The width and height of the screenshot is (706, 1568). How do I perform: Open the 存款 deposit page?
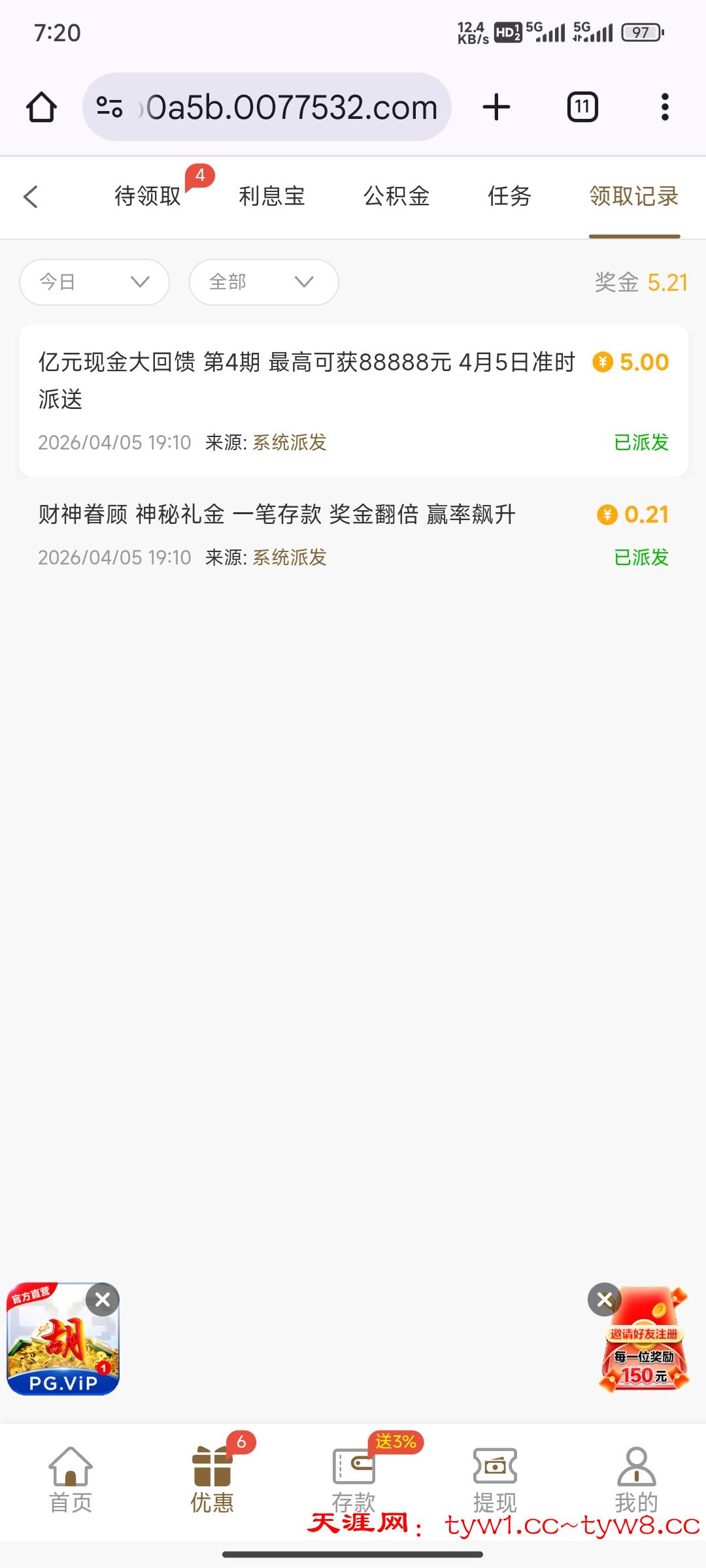(x=353, y=1481)
